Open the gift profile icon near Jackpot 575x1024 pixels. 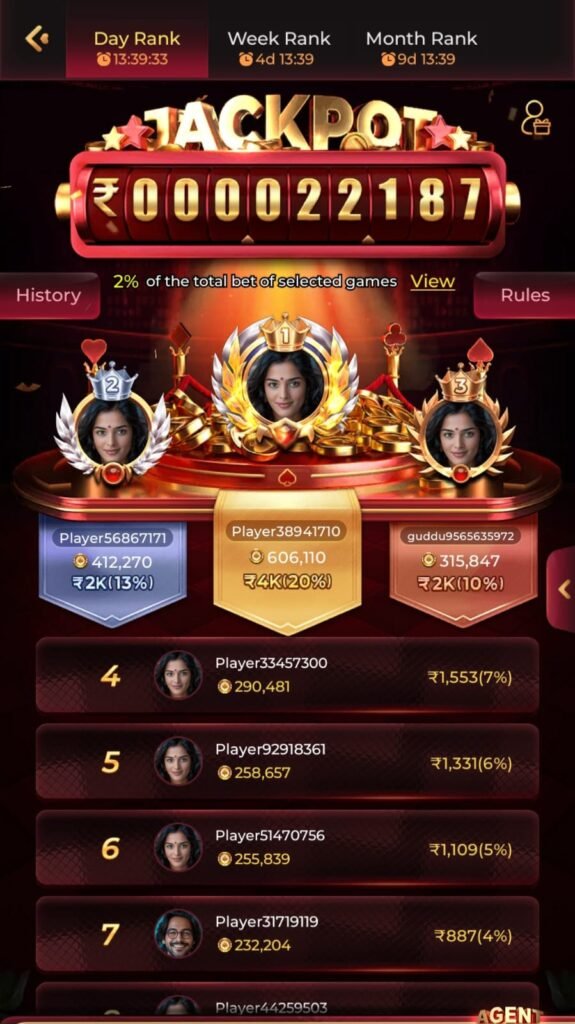click(535, 118)
